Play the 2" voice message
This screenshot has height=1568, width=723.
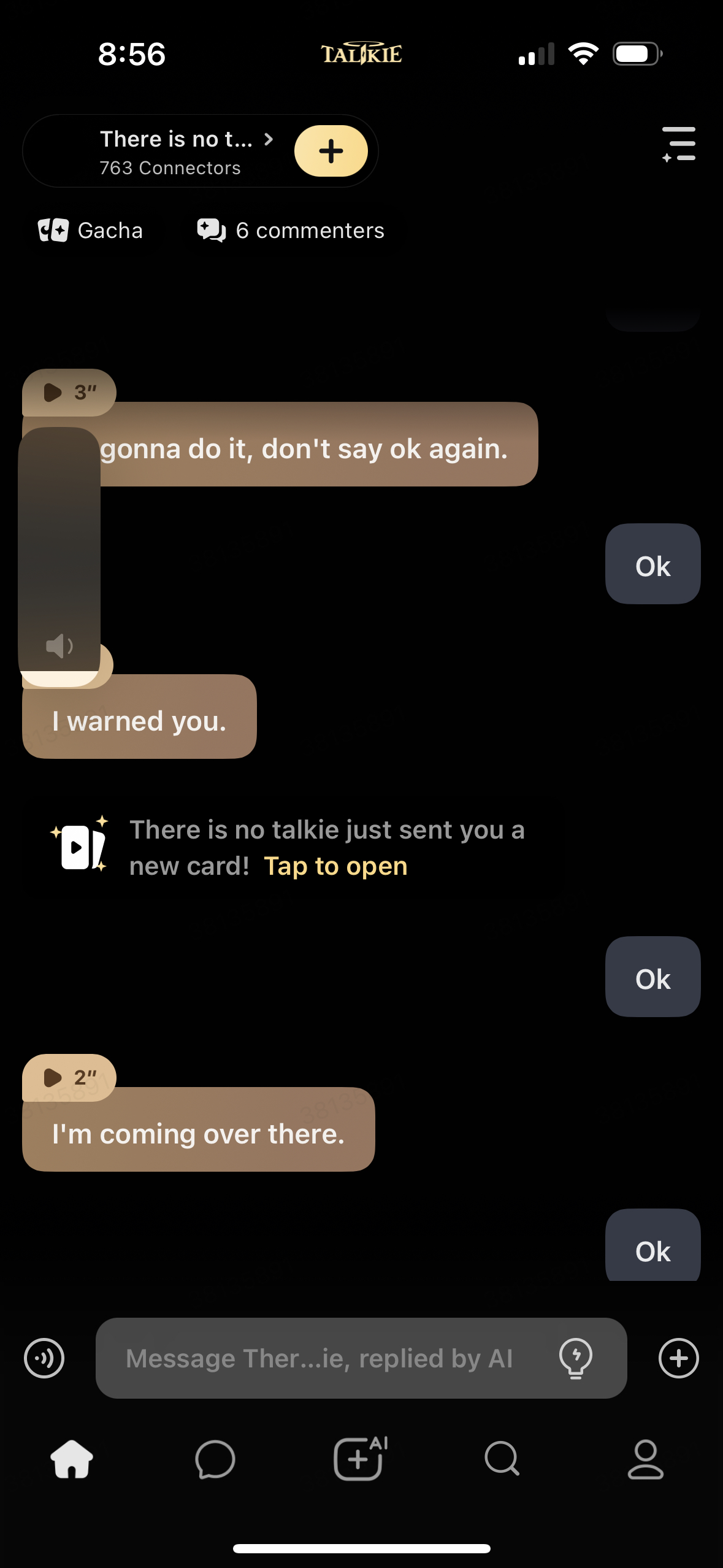(x=69, y=1077)
